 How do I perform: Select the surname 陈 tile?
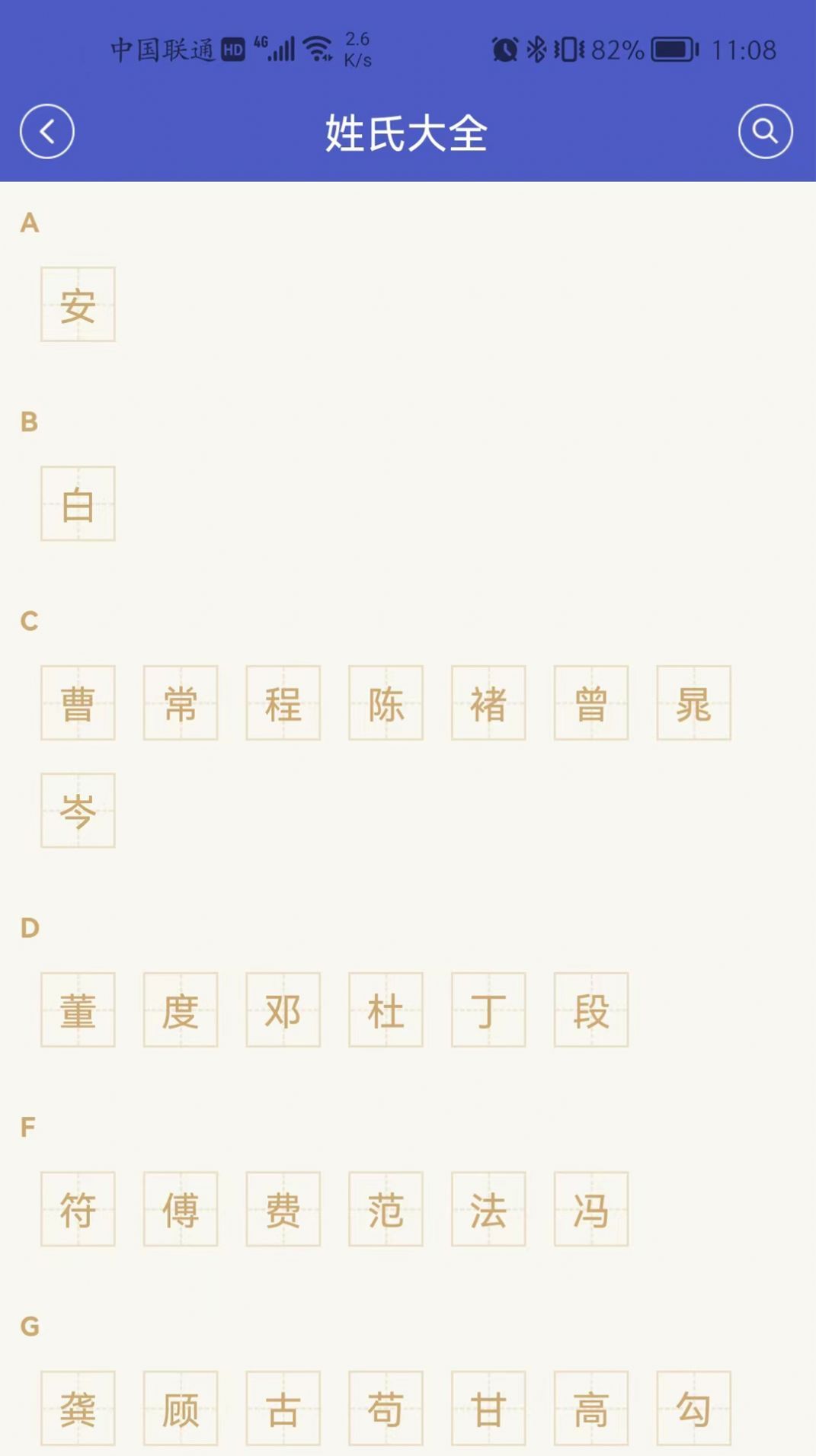point(385,702)
